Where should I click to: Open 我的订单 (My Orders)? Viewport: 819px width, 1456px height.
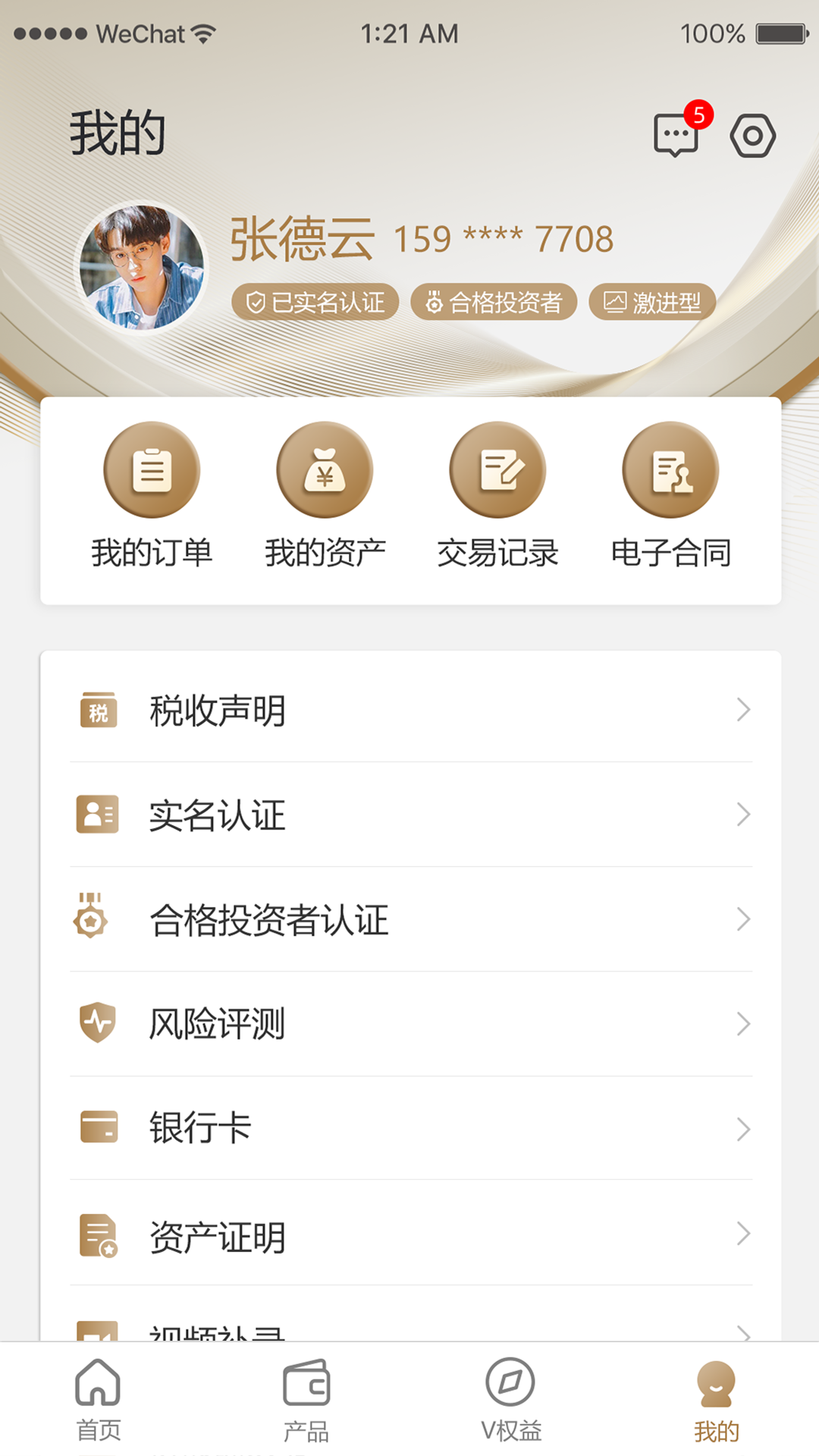tap(152, 497)
